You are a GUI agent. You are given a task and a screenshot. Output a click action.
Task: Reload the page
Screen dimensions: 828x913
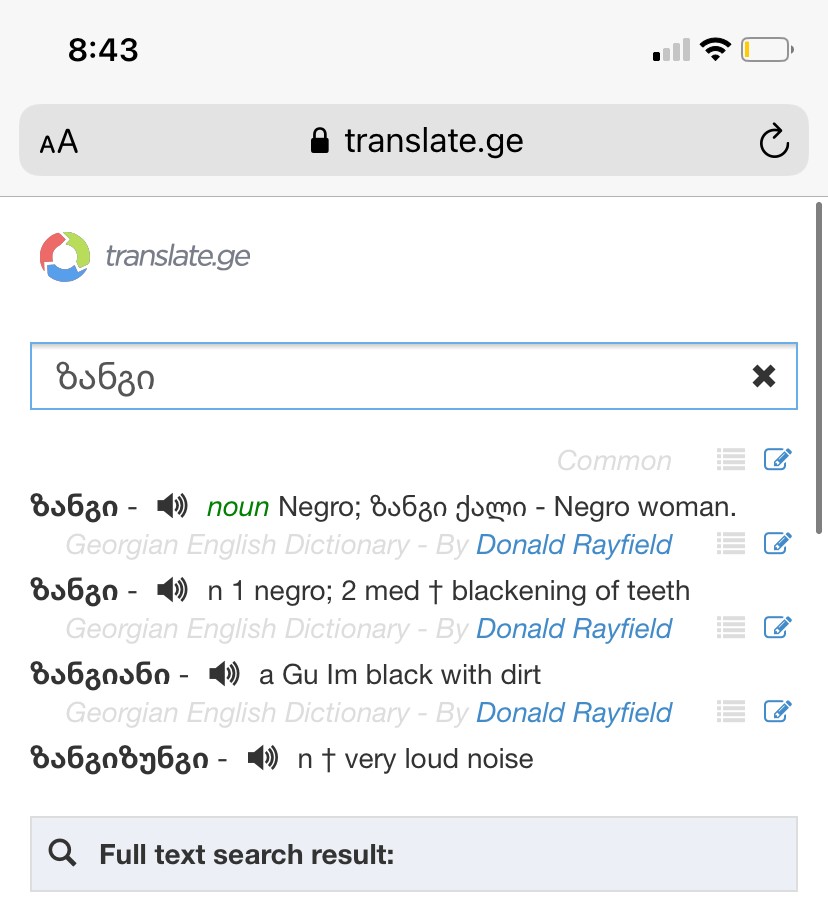pyautogui.click(x=773, y=142)
